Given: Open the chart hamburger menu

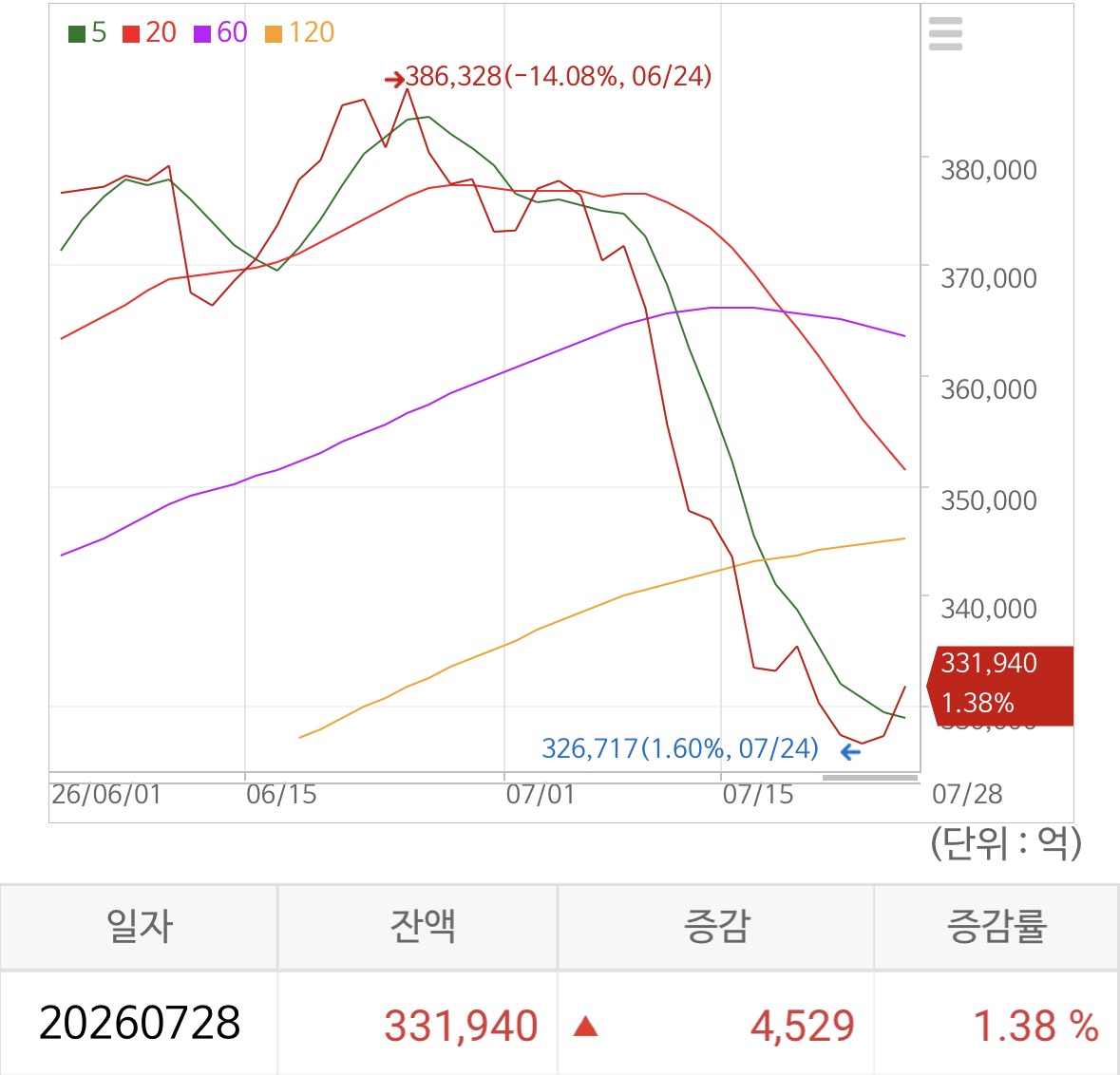Looking at the screenshot, I should [945, 33].
